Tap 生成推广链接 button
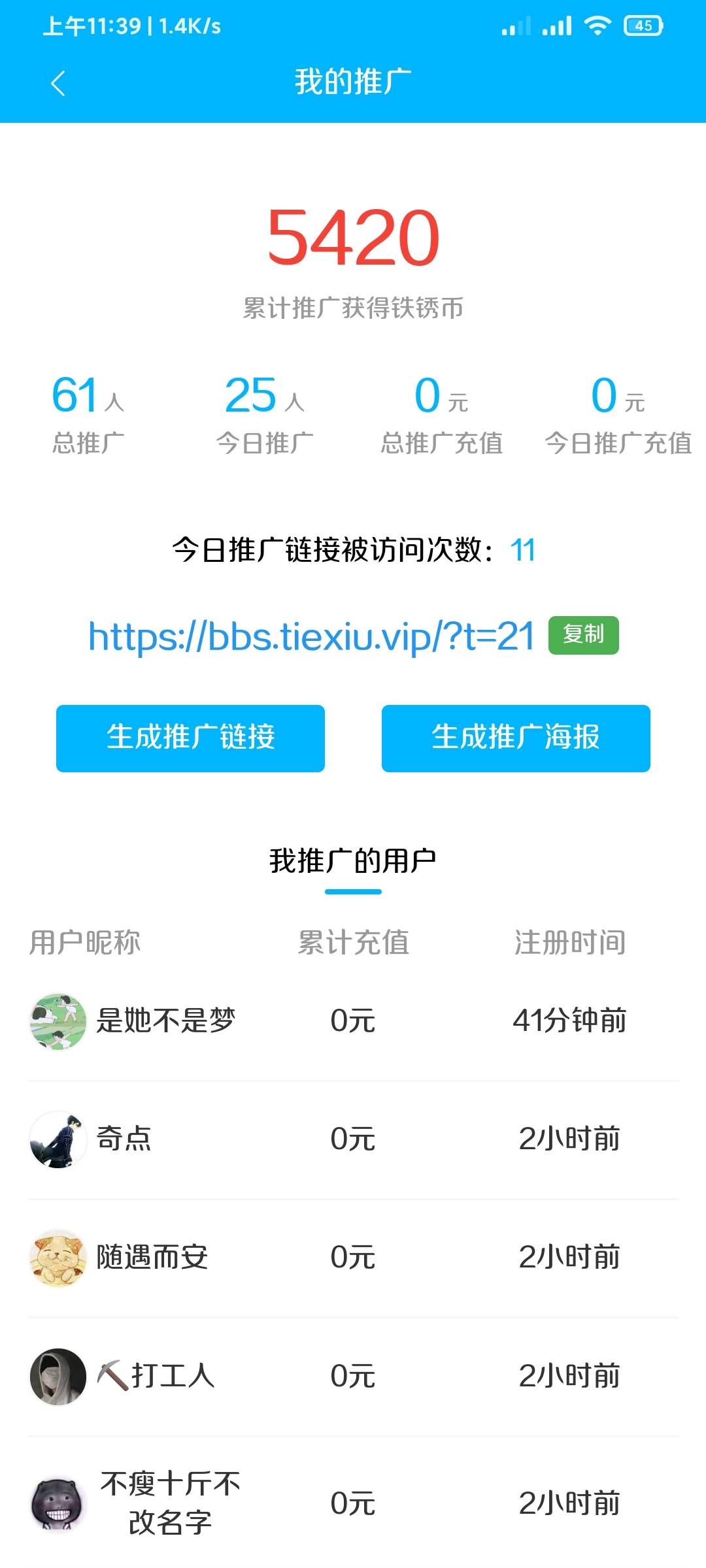Image resolution: width=706 pixels, height=1568 pixels. pos(190,738)
